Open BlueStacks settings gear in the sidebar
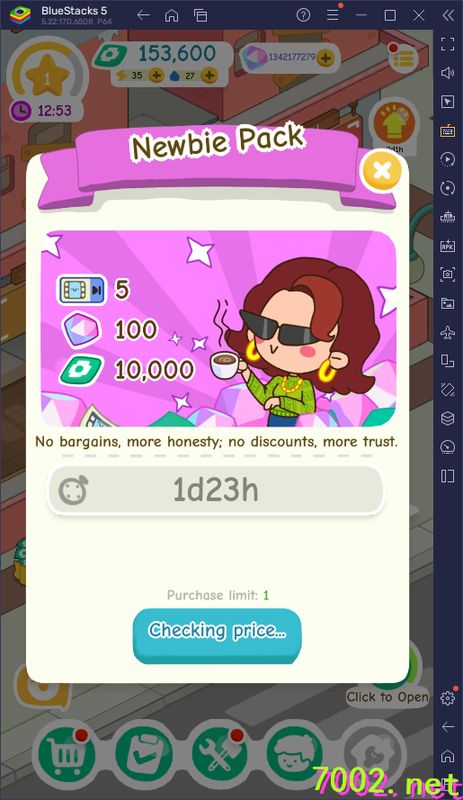Image resolution: width=463 pixels, height=800 pixels. pos(448,697)
